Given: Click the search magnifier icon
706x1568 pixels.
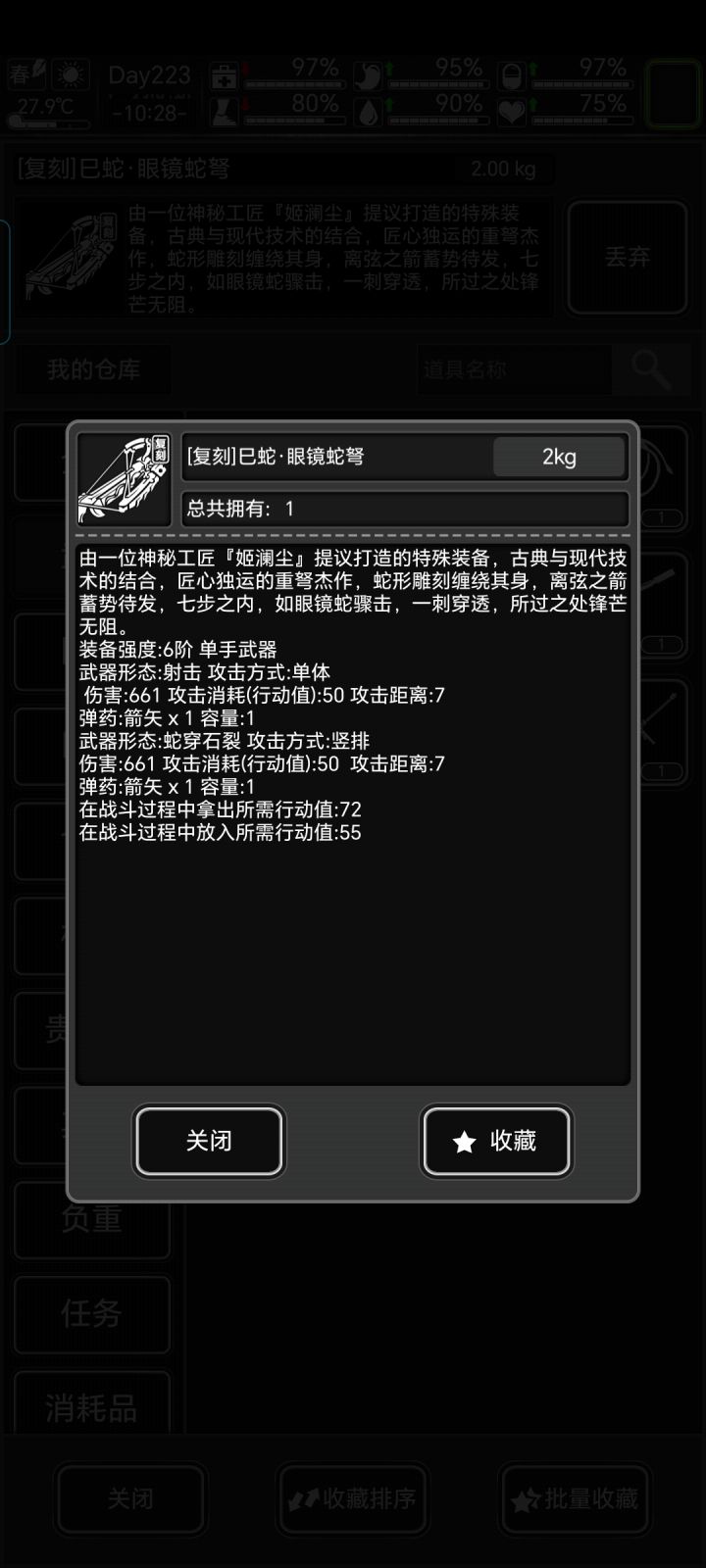Looking at the screenshot, I should 648,369.
